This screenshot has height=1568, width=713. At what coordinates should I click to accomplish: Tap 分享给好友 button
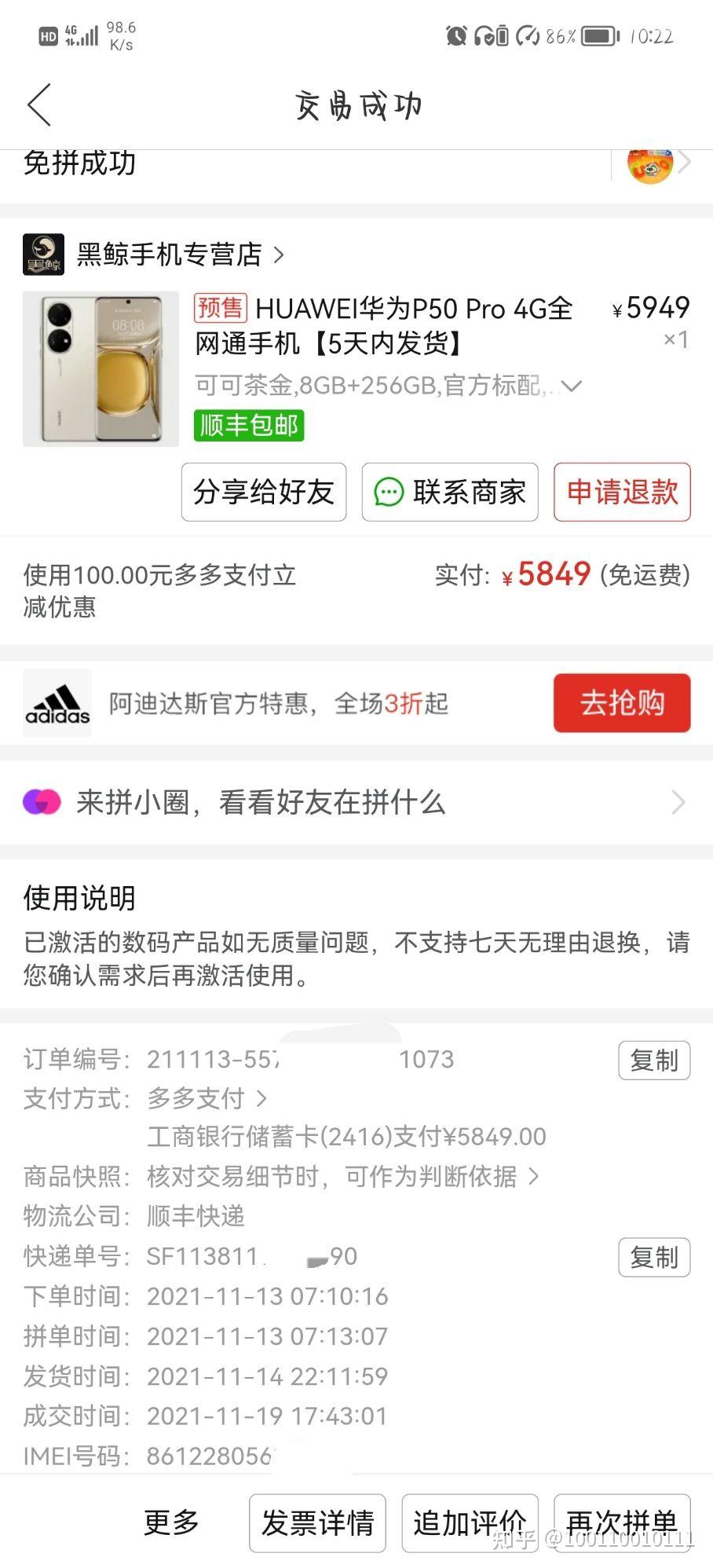264,493
